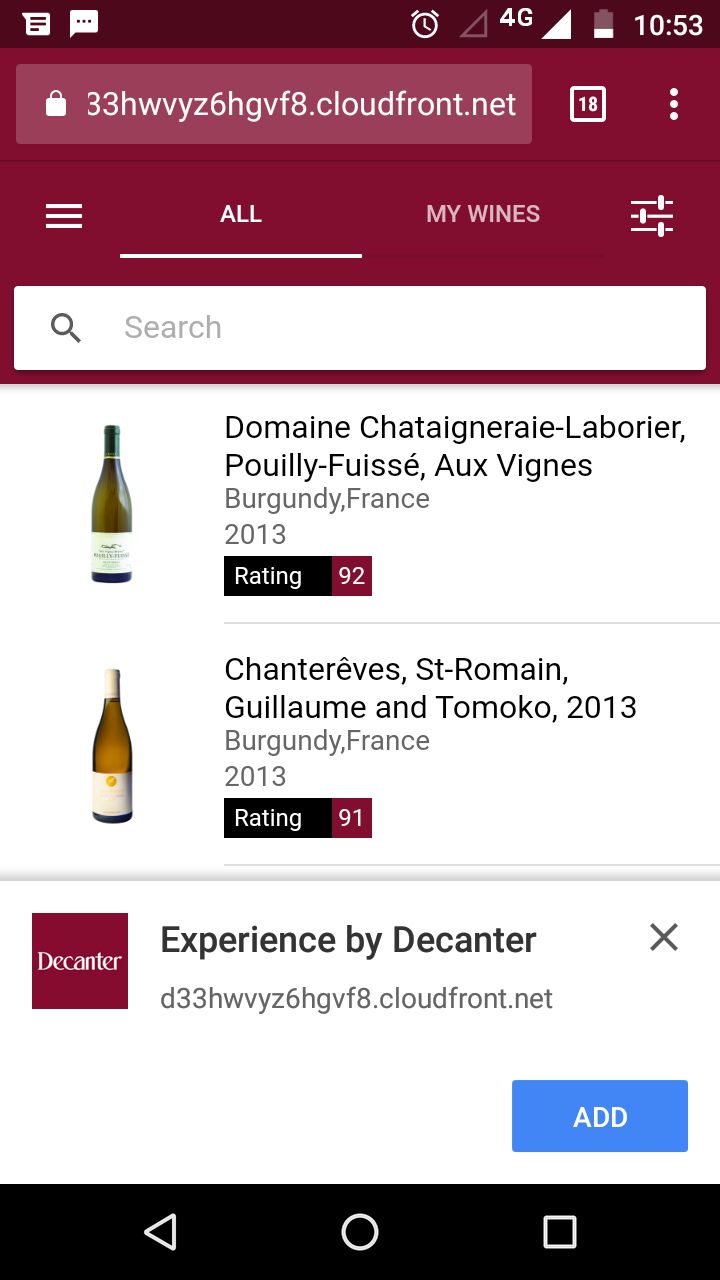Open Domaine Chataigneraie-Laborier Pouilly-Fuissé wine

click(455, 446)
